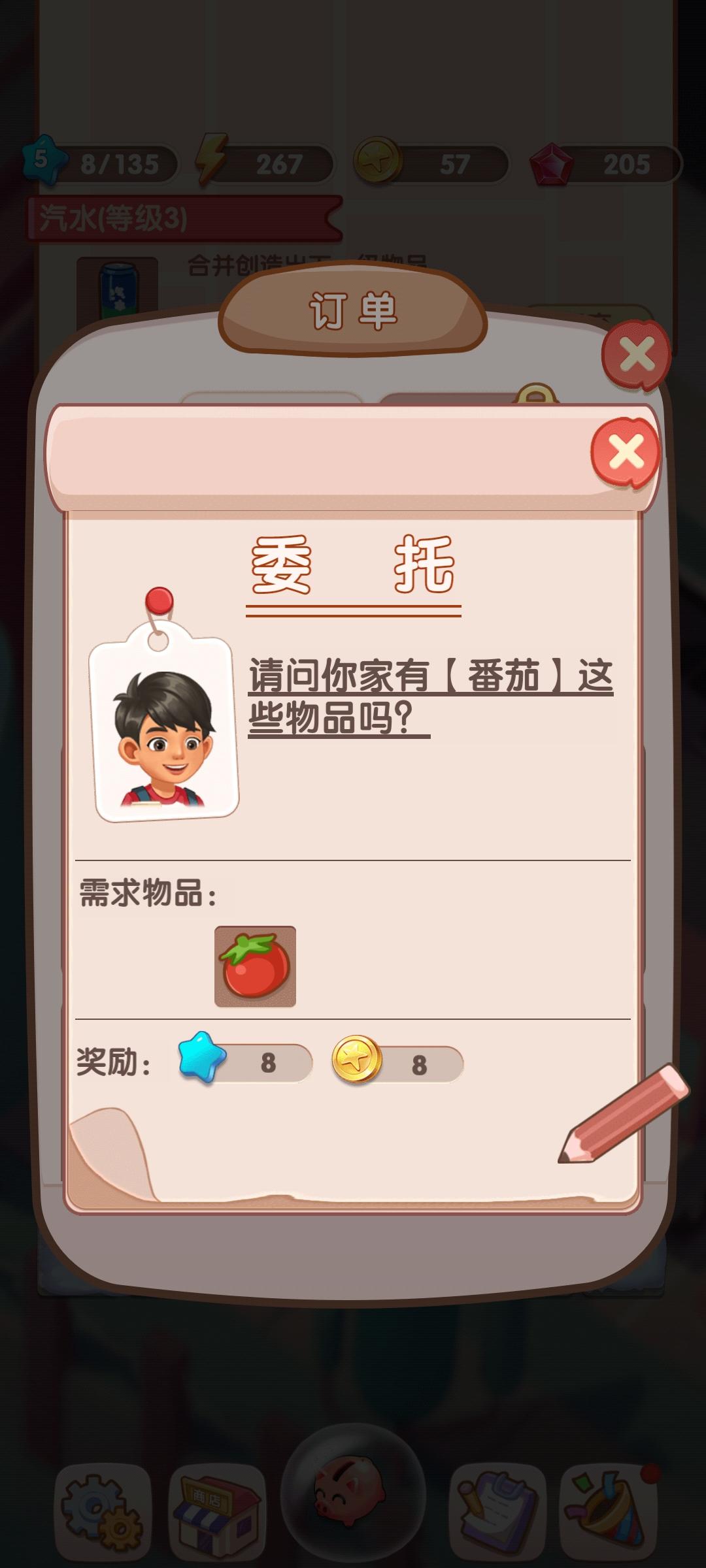Close the 委托 commission note

coord(626,452)
